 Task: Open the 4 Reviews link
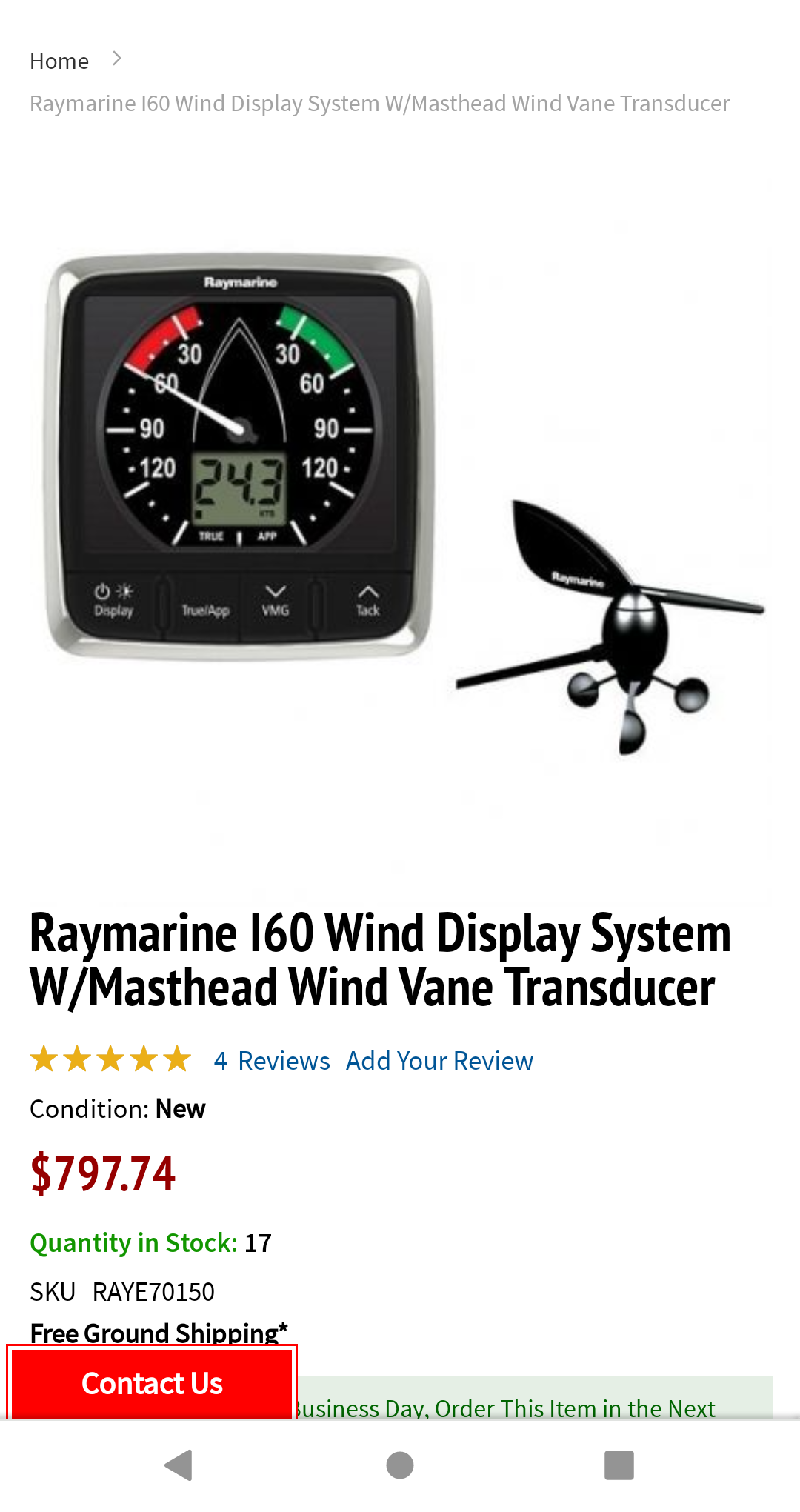pyautogui.click(x=272, y=1061)
